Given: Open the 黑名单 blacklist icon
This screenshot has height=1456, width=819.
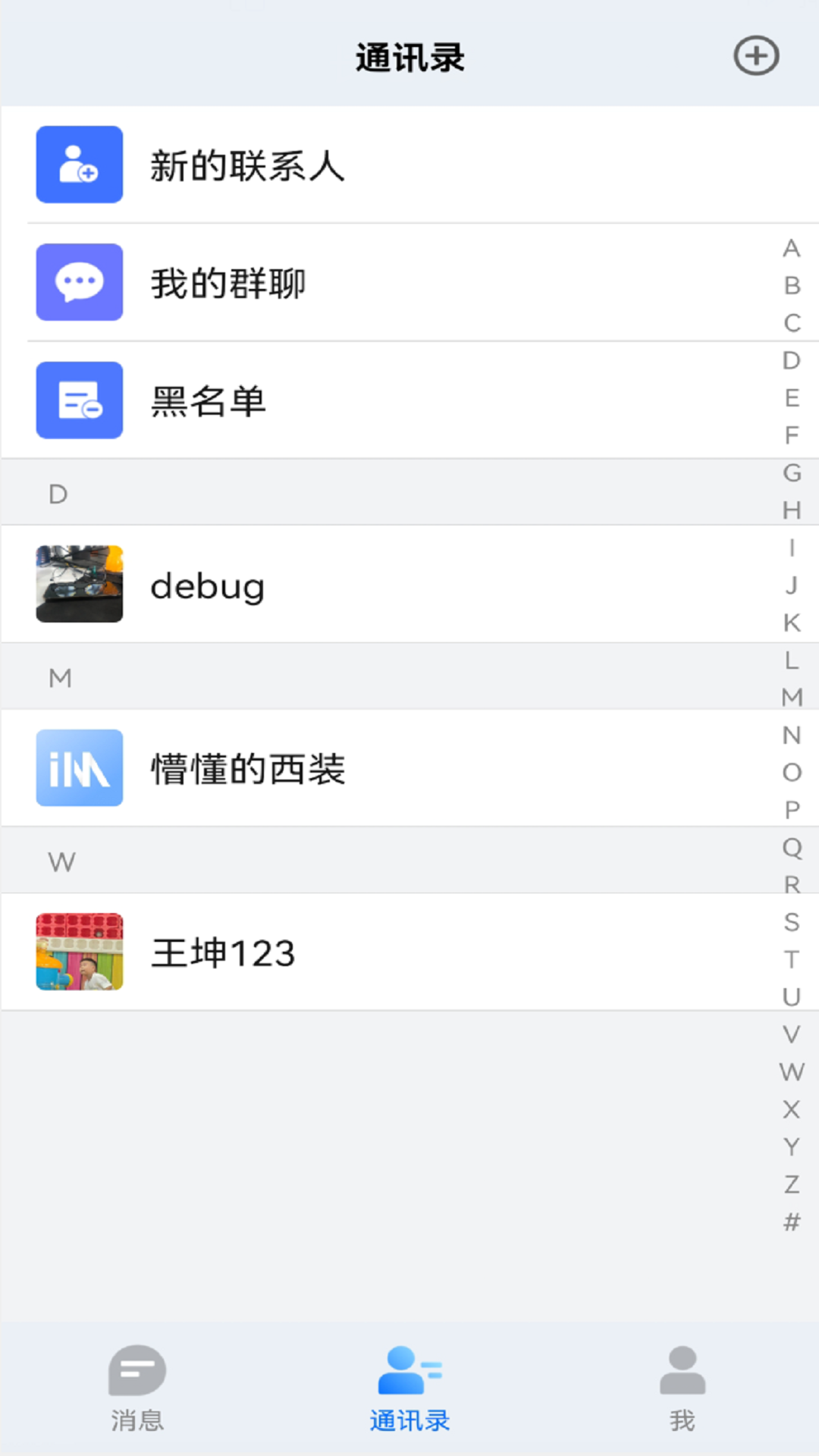Looking at the screenshot, I should tap(79, 401).
